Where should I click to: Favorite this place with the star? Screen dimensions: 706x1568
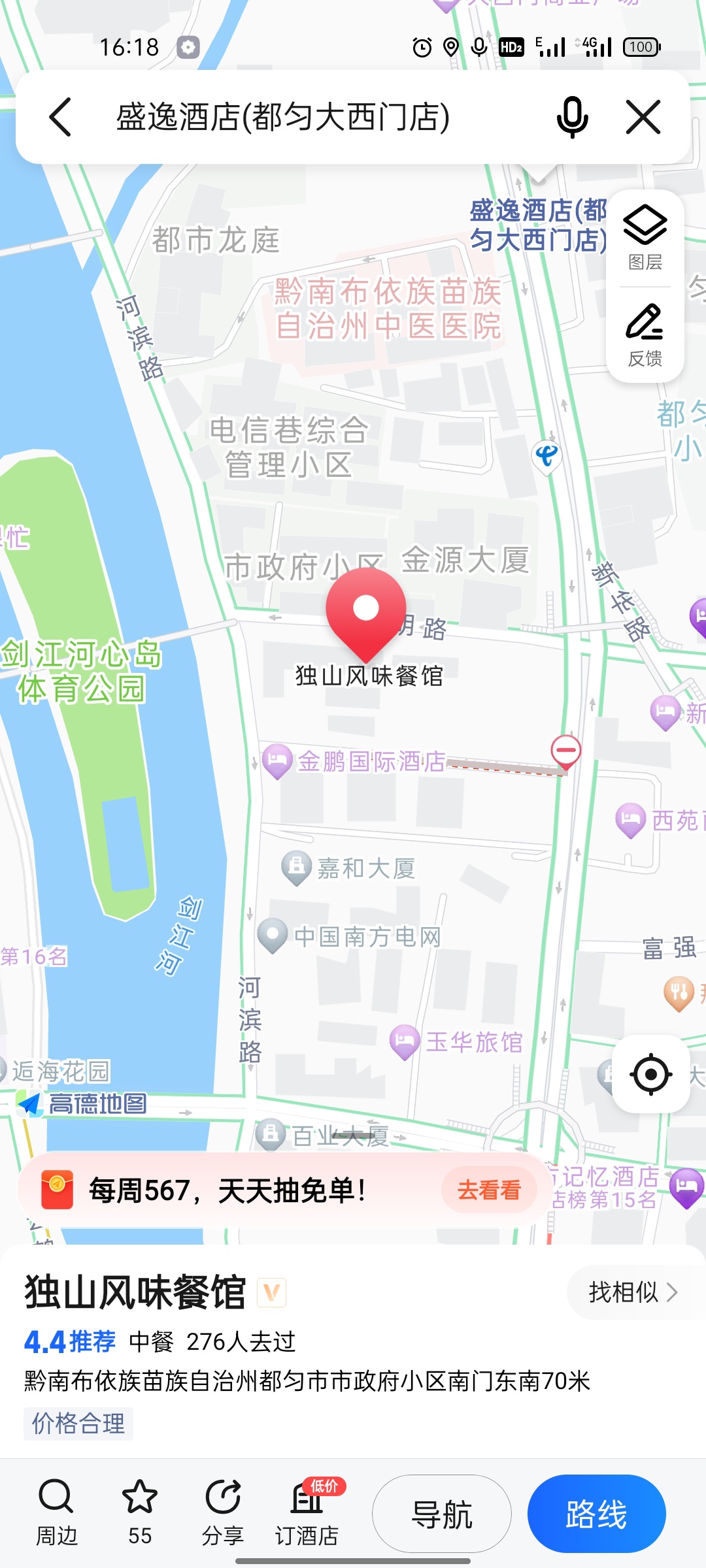[x=140, y=1513]
